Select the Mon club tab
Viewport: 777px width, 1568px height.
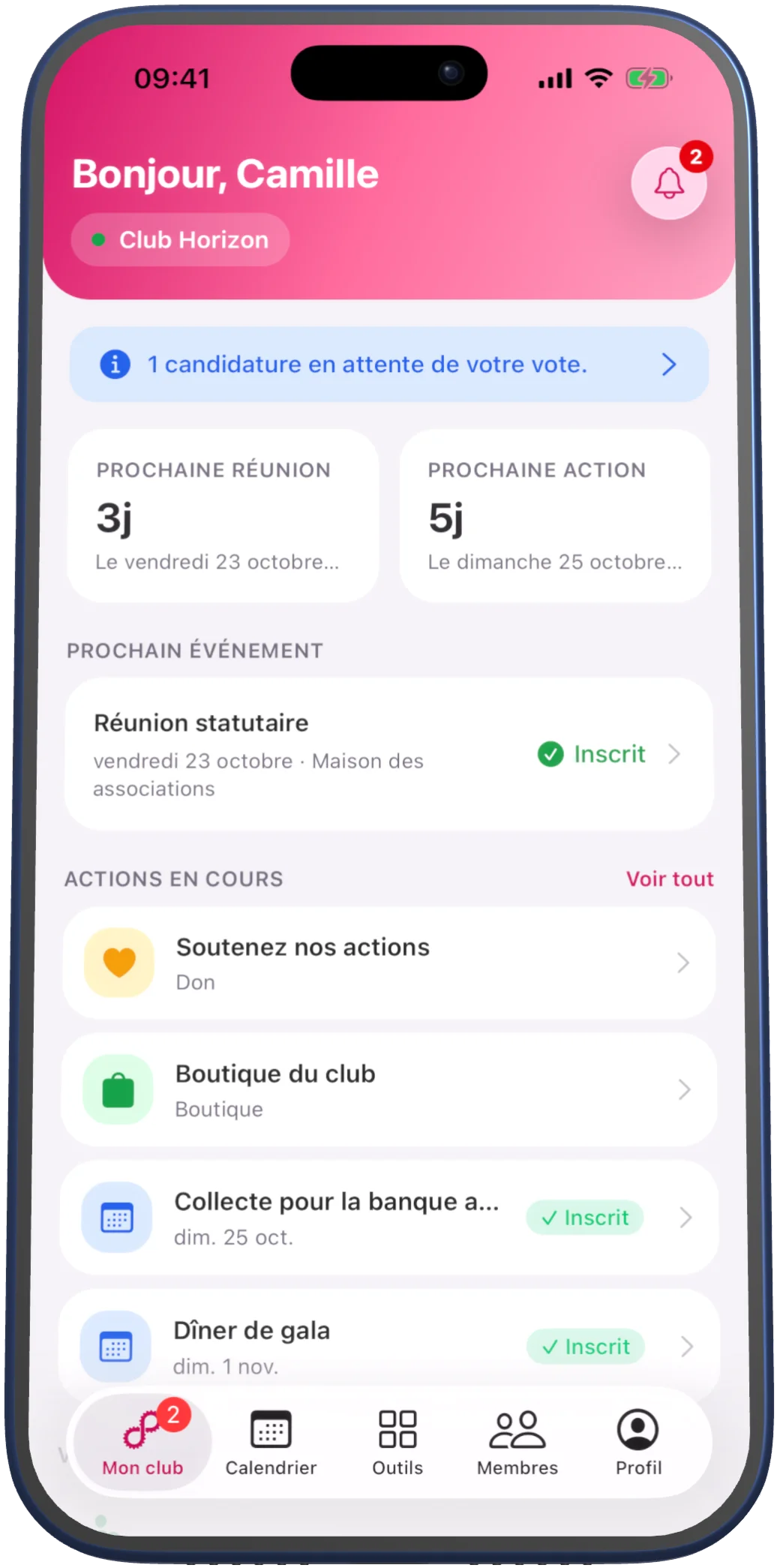coord(142,1442)
